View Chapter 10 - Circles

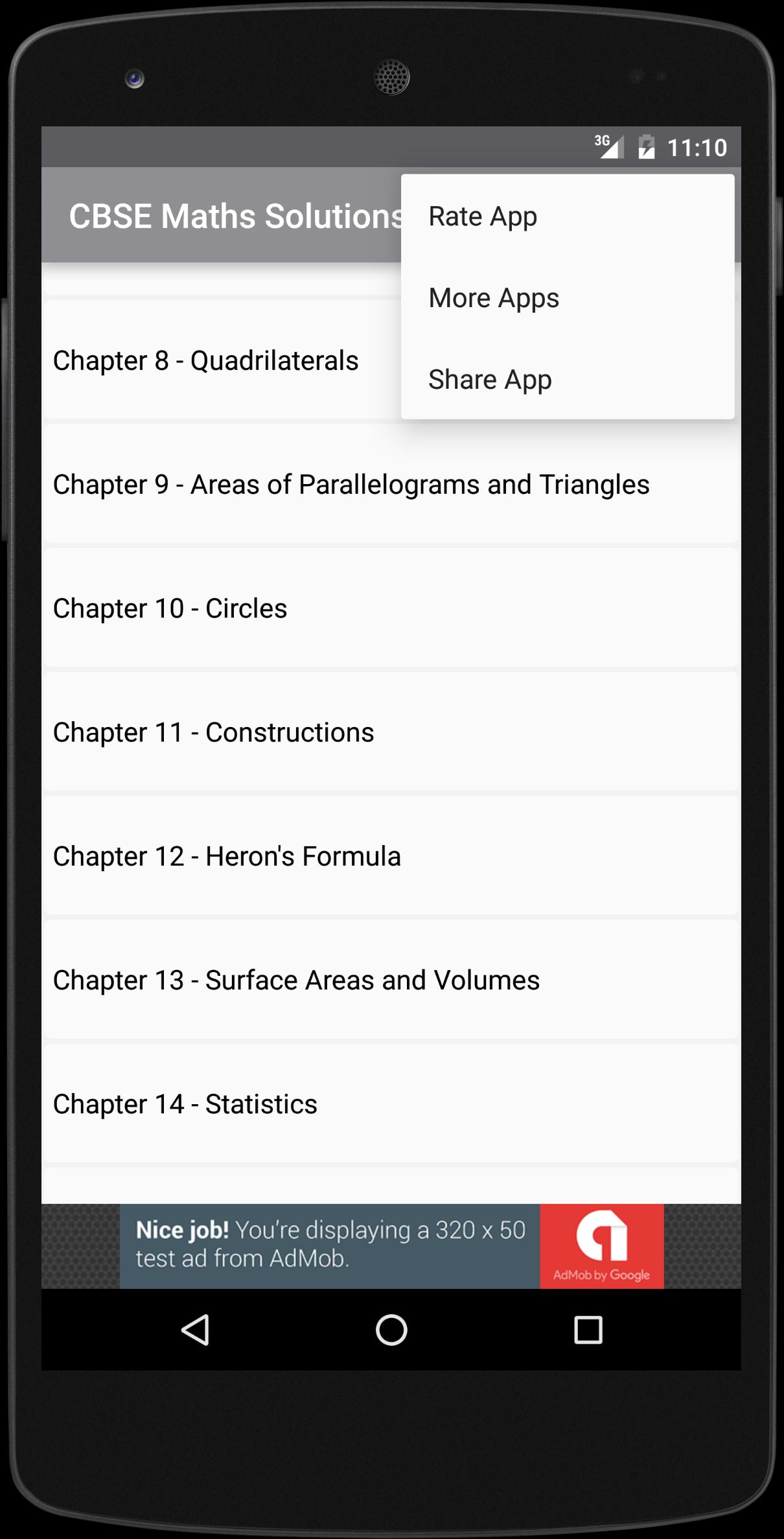170,608
